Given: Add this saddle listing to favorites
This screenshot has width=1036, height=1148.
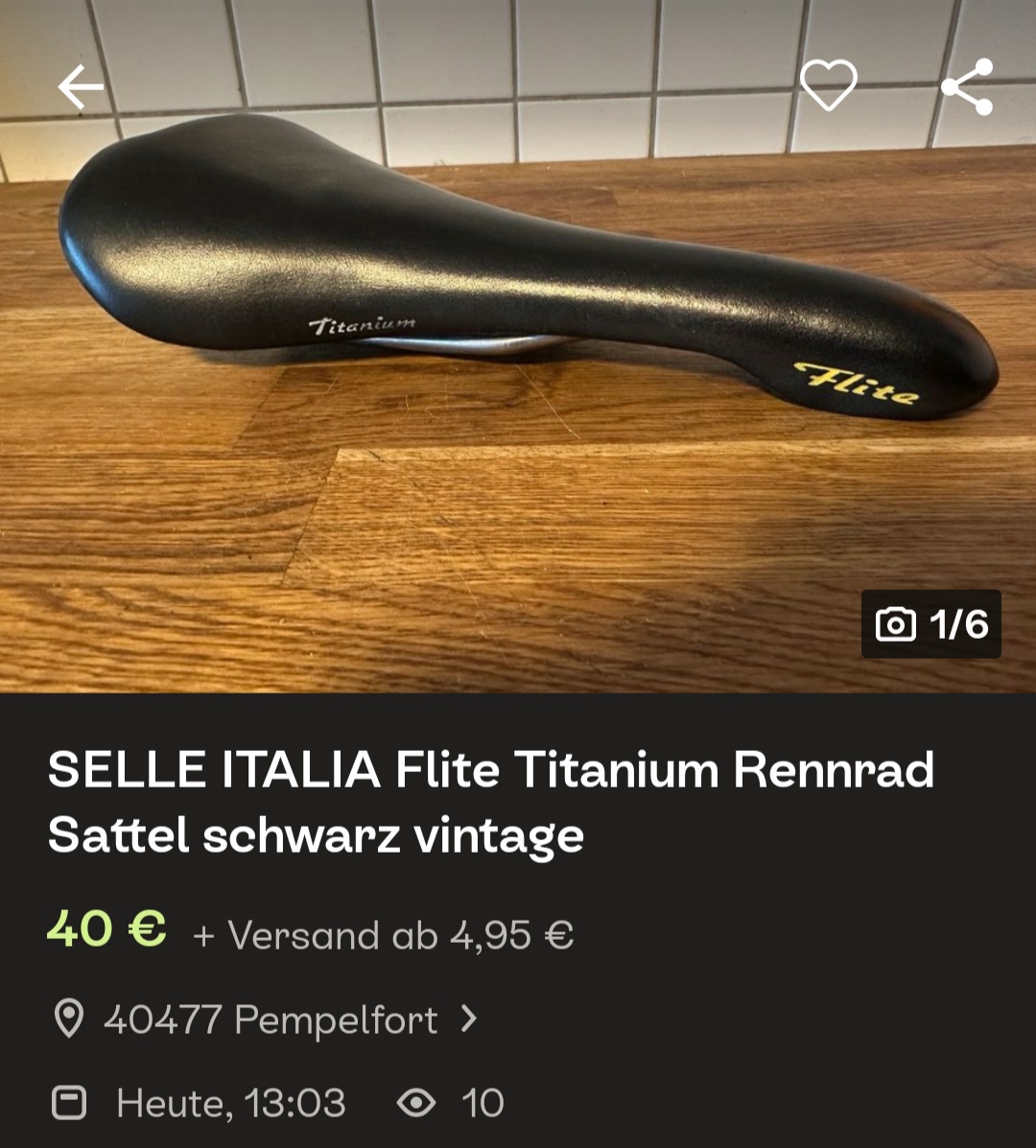Looking at the screenshot, I should tap(828, 86).
